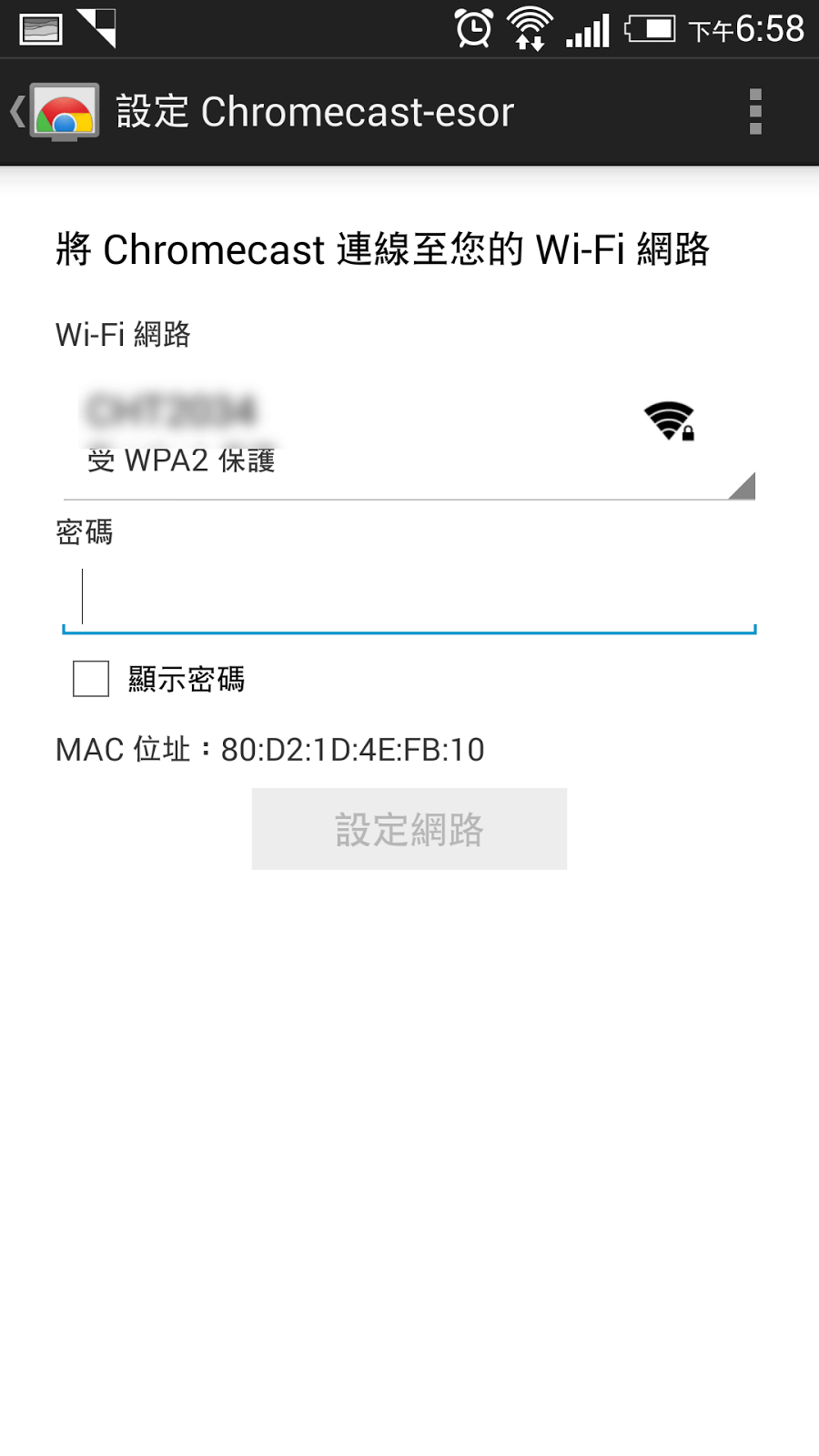The image size is (819, 1456).
Task: Expand the Wi-Fi network dropdown
Action: [x=409, y=439]
